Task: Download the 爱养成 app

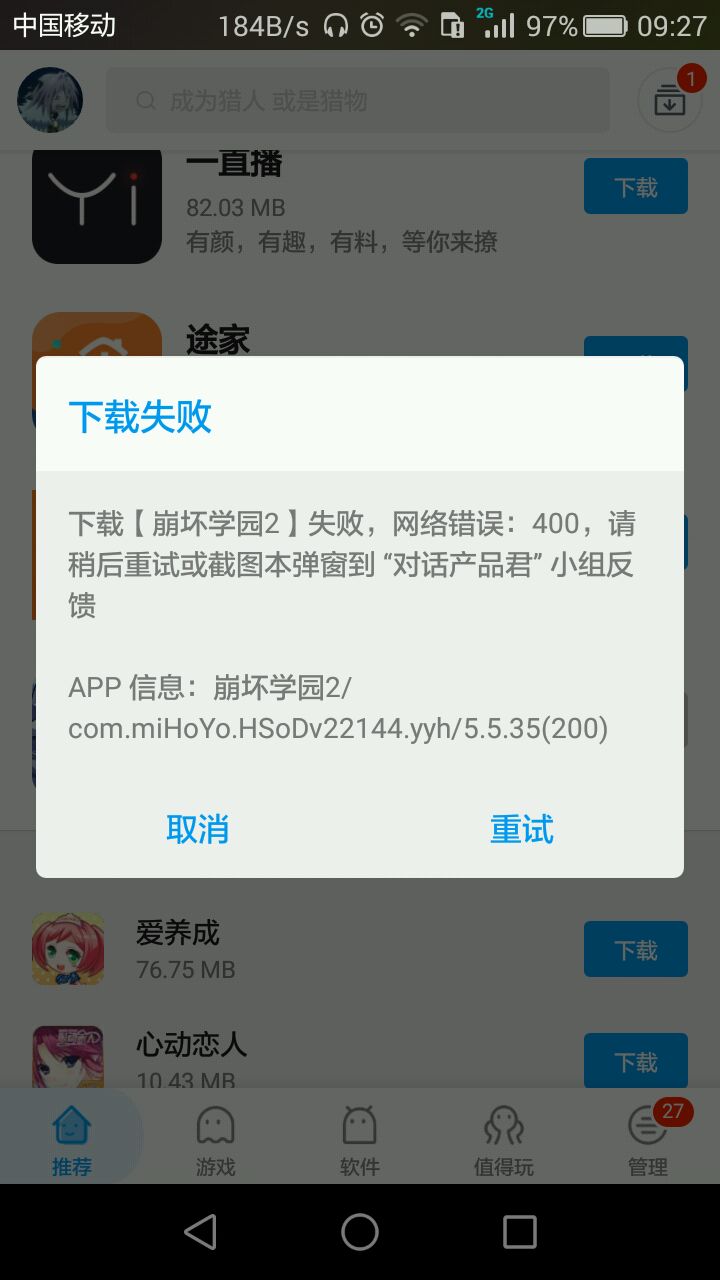Action: point(635,949)
